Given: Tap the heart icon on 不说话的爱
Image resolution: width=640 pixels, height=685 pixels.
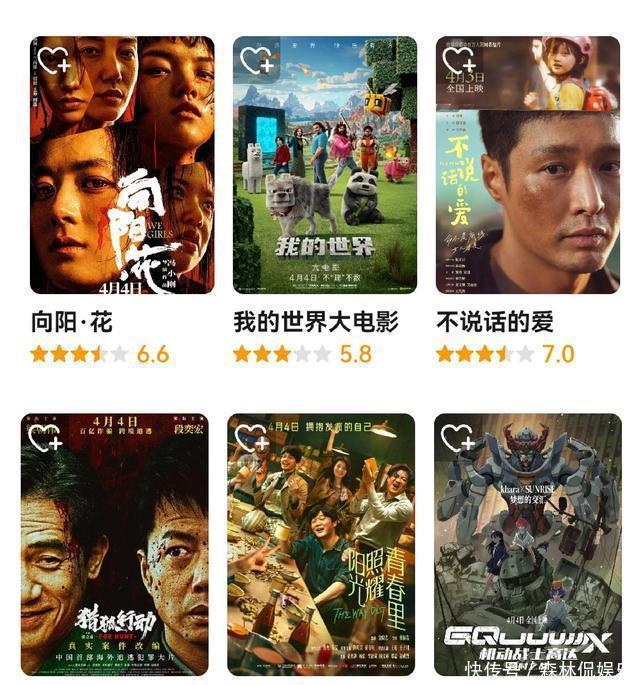Looking at the screenshot, I should (x=459, y=60).
